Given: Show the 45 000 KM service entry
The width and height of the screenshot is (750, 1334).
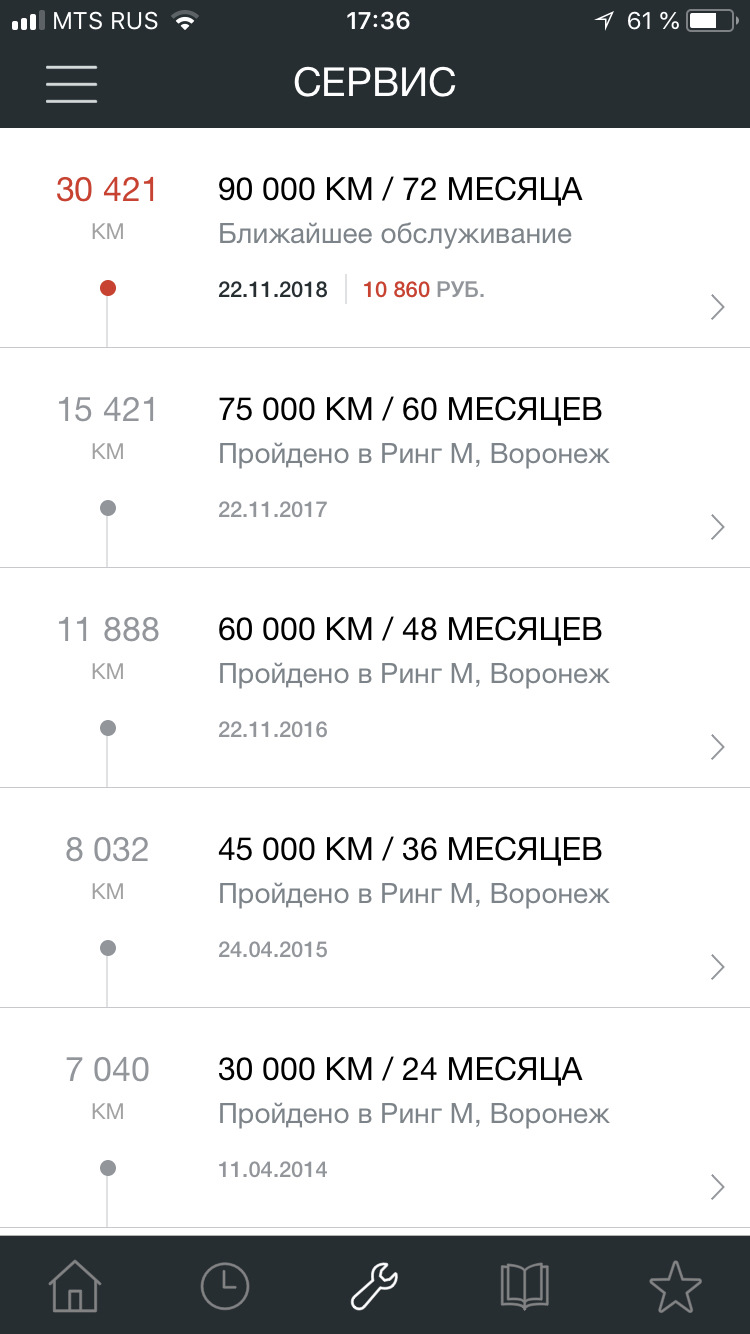Looking at the screenshot, I should pos(400,898).
